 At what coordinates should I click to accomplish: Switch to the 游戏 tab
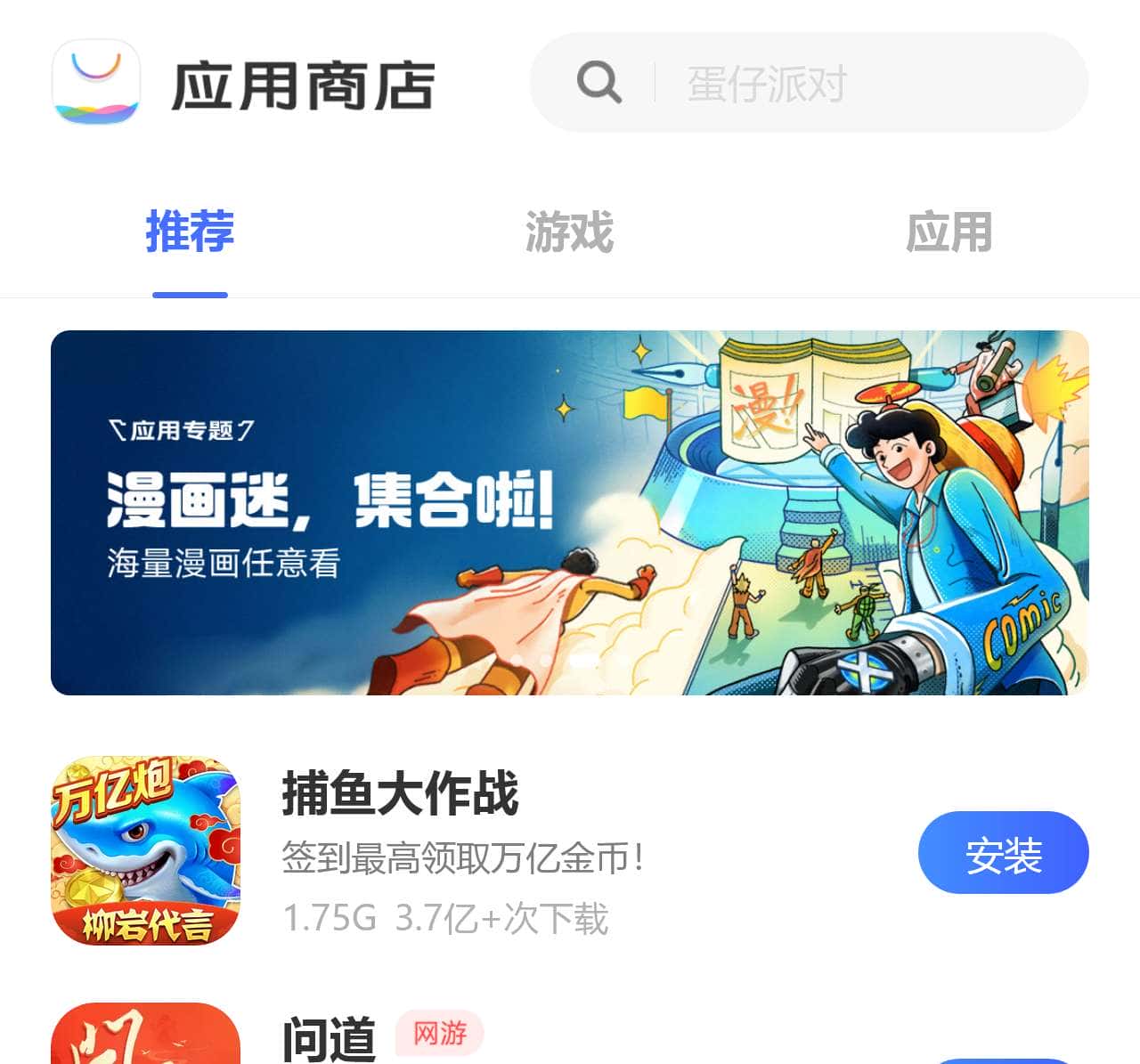point(569,233)
